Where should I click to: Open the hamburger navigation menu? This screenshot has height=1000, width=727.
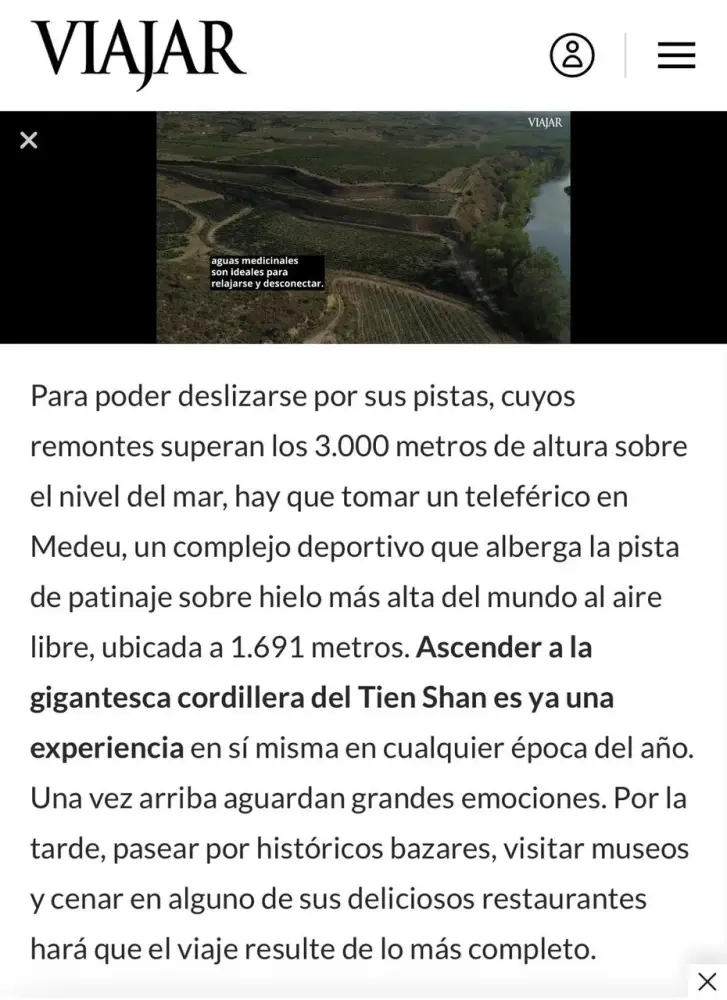676,55
